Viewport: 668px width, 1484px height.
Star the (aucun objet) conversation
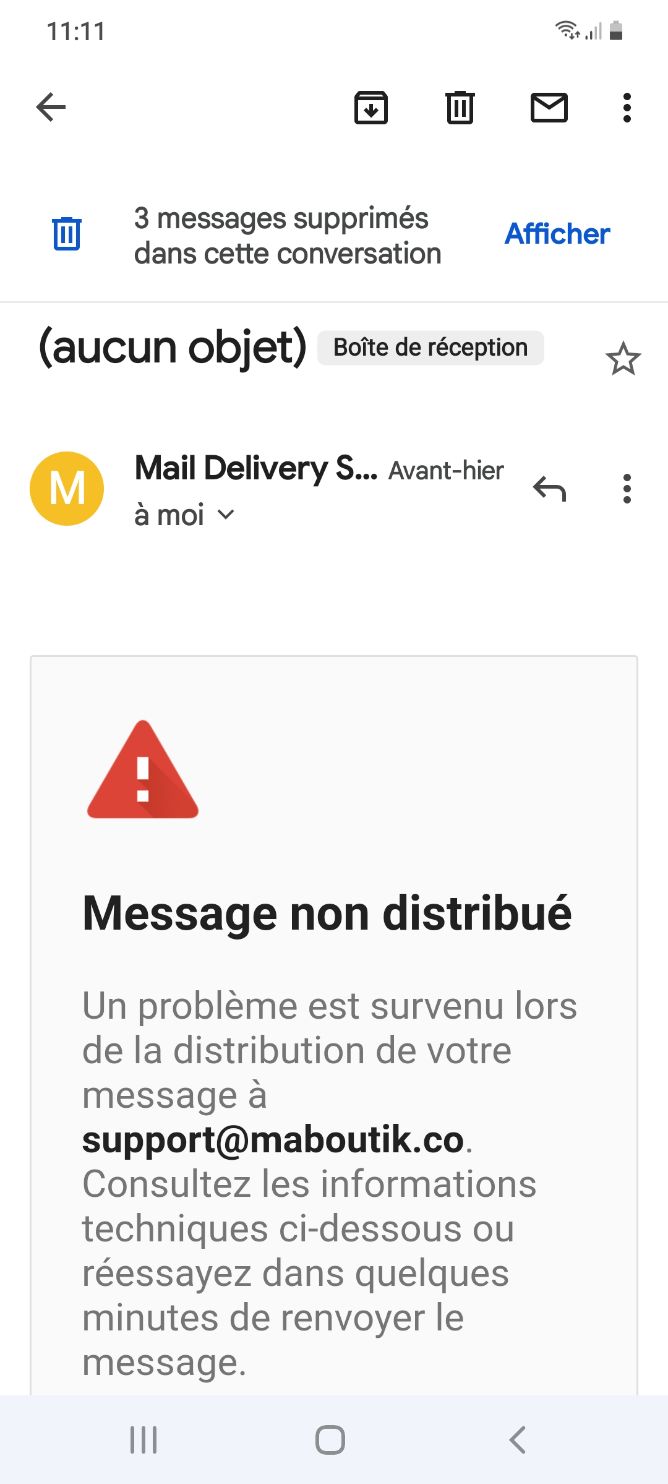click(623, 359)
